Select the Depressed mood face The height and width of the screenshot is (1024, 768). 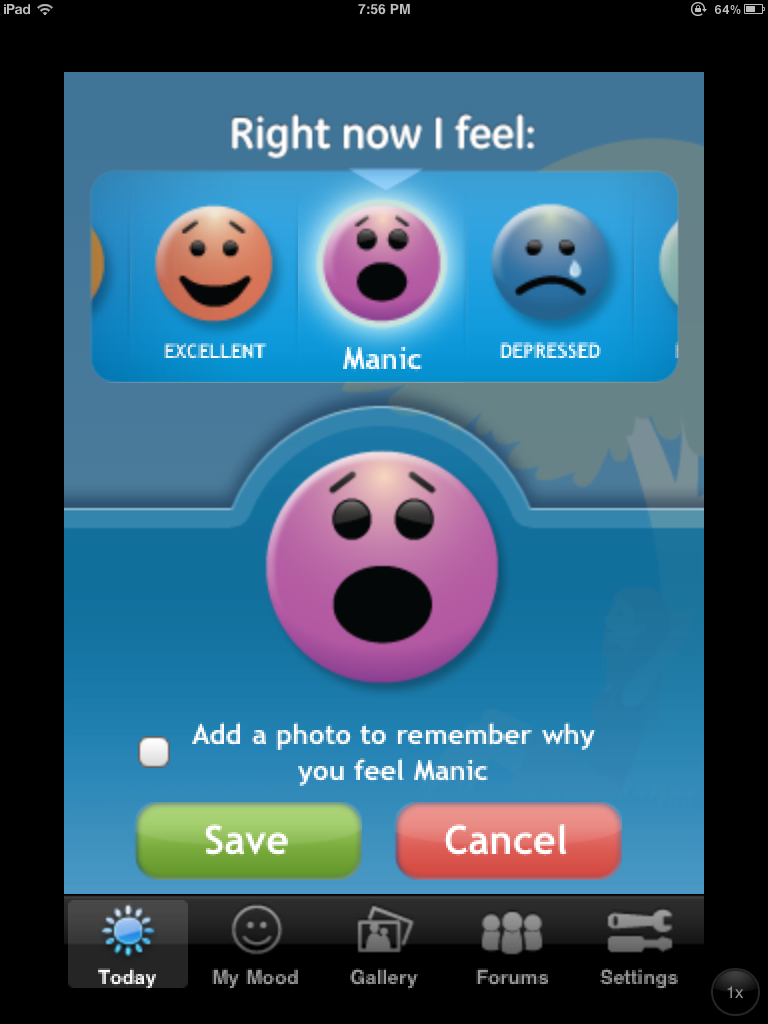click(x=549, y=264)
